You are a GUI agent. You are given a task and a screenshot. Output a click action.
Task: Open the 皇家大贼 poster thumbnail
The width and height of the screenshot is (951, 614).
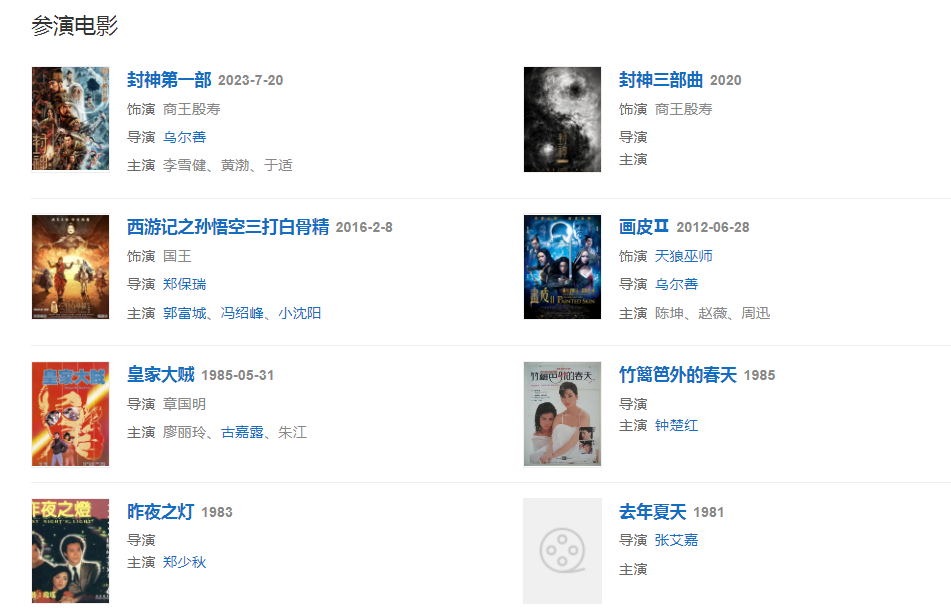click(x=70, y=414)
